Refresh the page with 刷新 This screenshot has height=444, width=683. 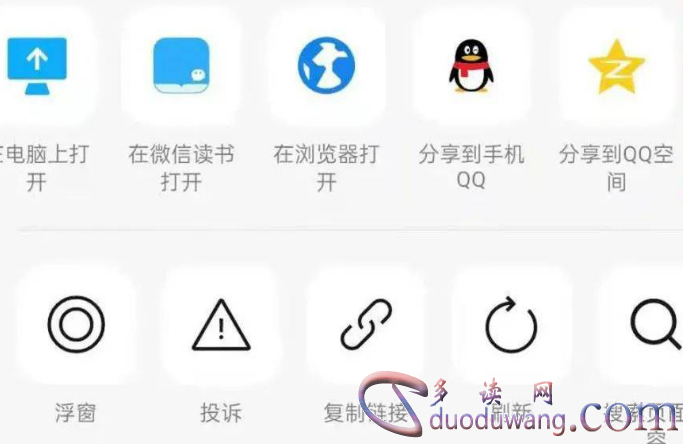511,326
